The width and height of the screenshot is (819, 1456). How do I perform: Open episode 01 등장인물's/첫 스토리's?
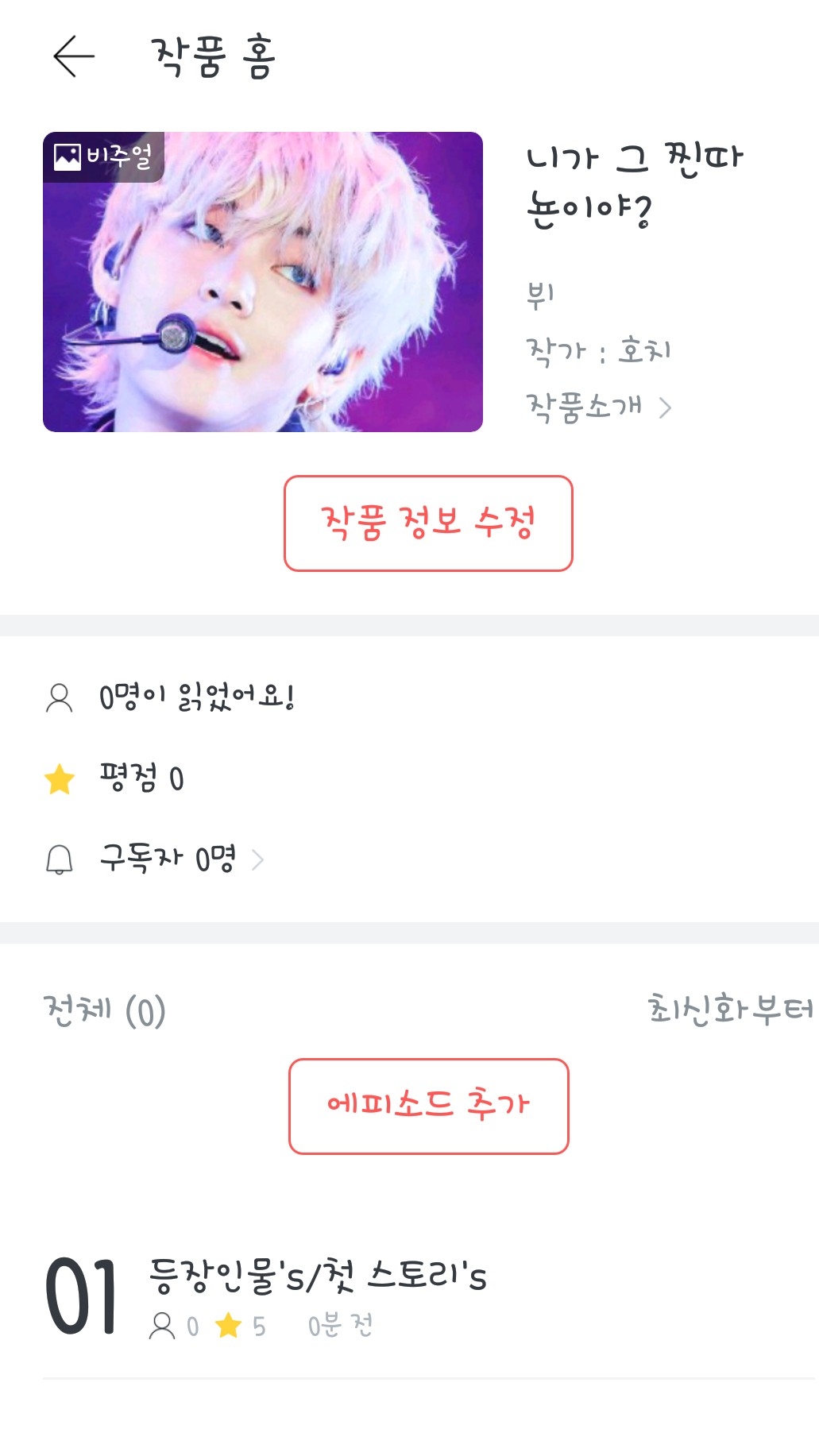(x=318, y=1296)
